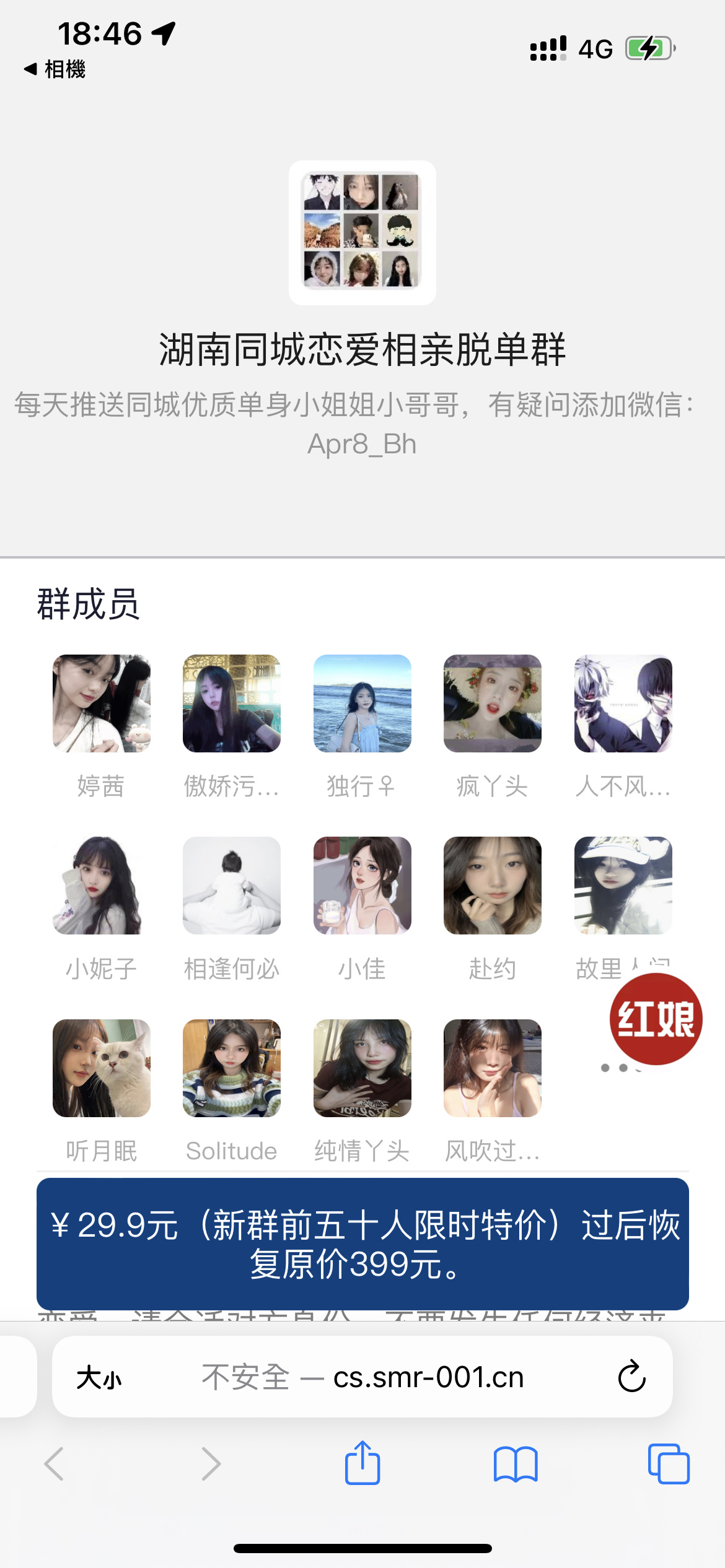Screen dimensions: 725x1568
Task: View group member Solitude
Action: (232, 1068)
